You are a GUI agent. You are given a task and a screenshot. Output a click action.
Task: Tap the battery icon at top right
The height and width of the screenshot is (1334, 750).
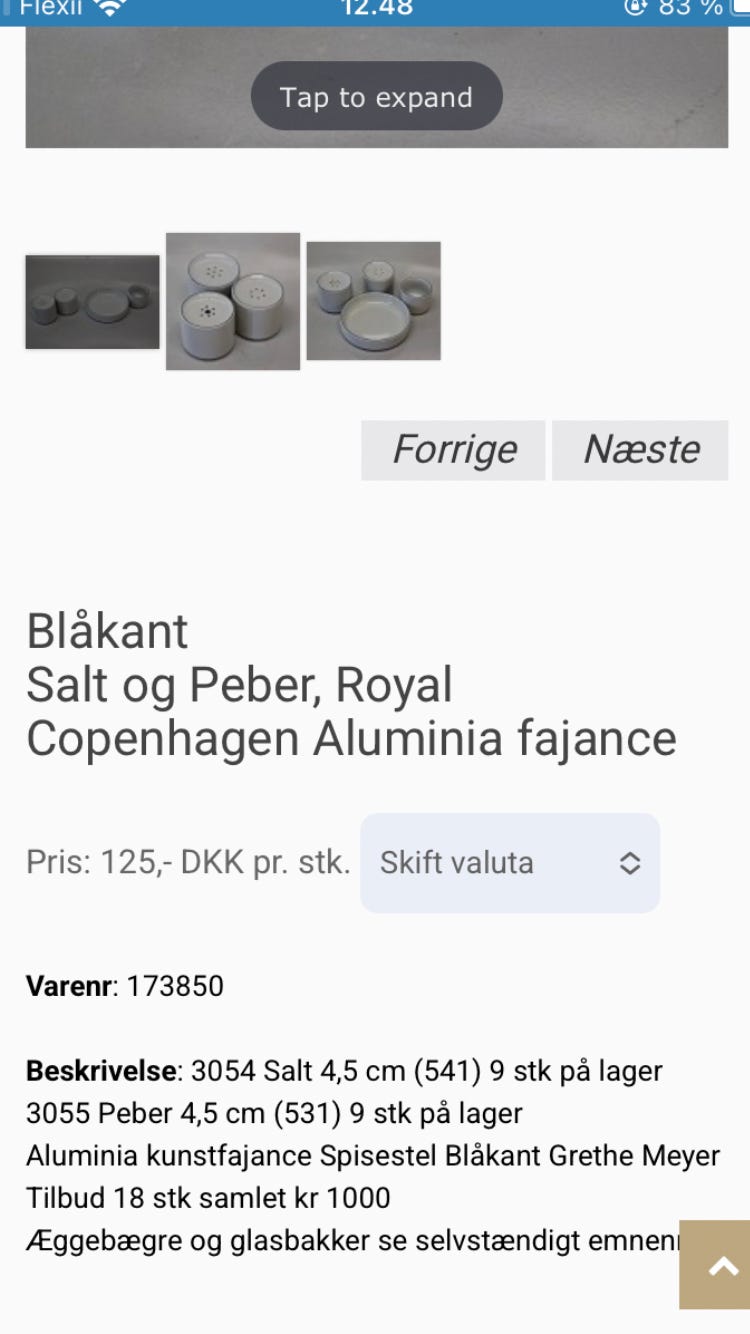[740, 8]
